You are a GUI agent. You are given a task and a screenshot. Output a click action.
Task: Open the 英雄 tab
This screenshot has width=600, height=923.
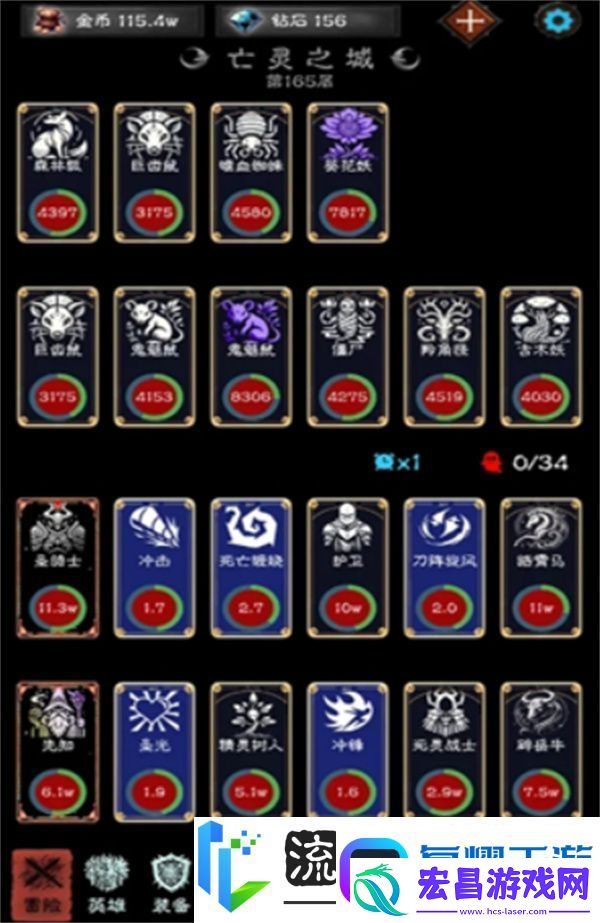coord(106,876)
